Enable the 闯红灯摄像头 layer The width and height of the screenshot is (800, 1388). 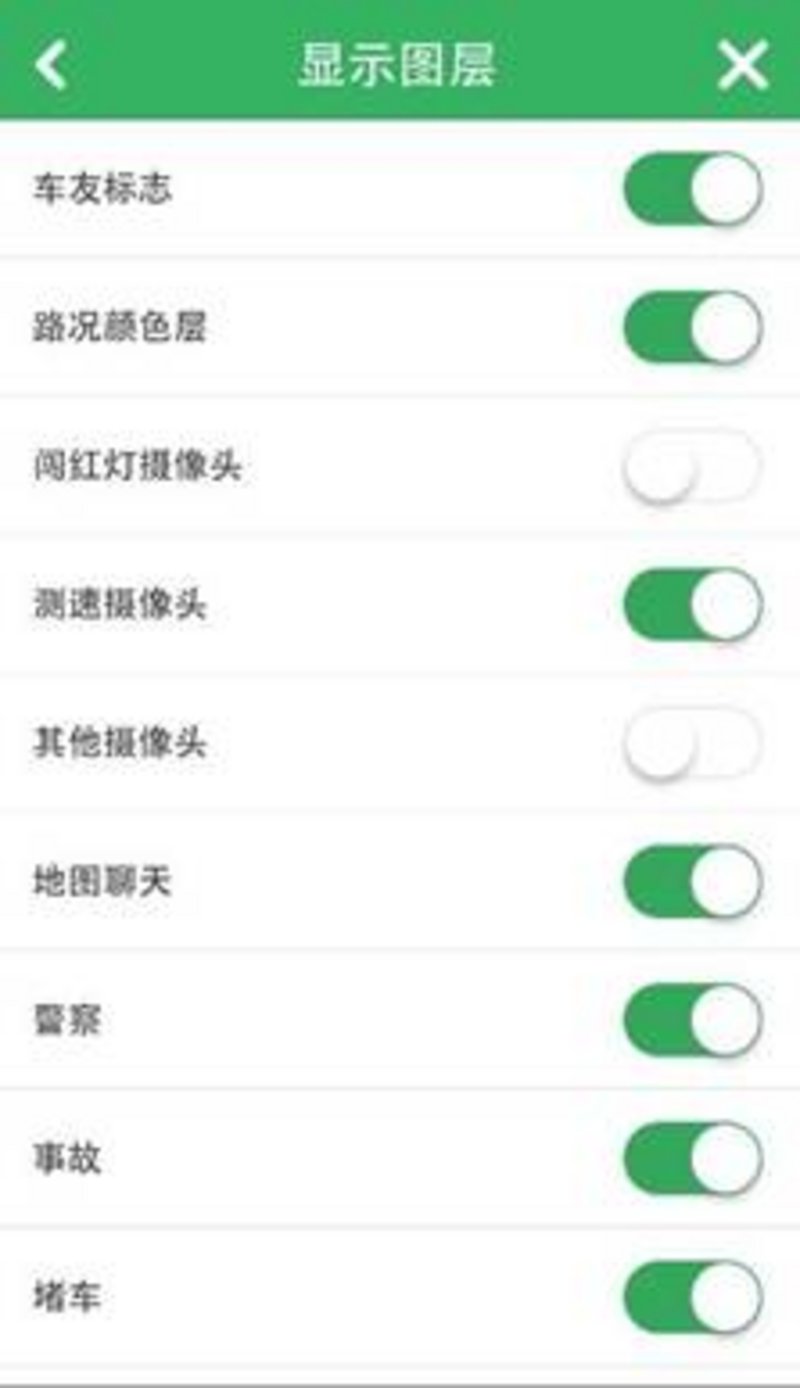point(693,467)
